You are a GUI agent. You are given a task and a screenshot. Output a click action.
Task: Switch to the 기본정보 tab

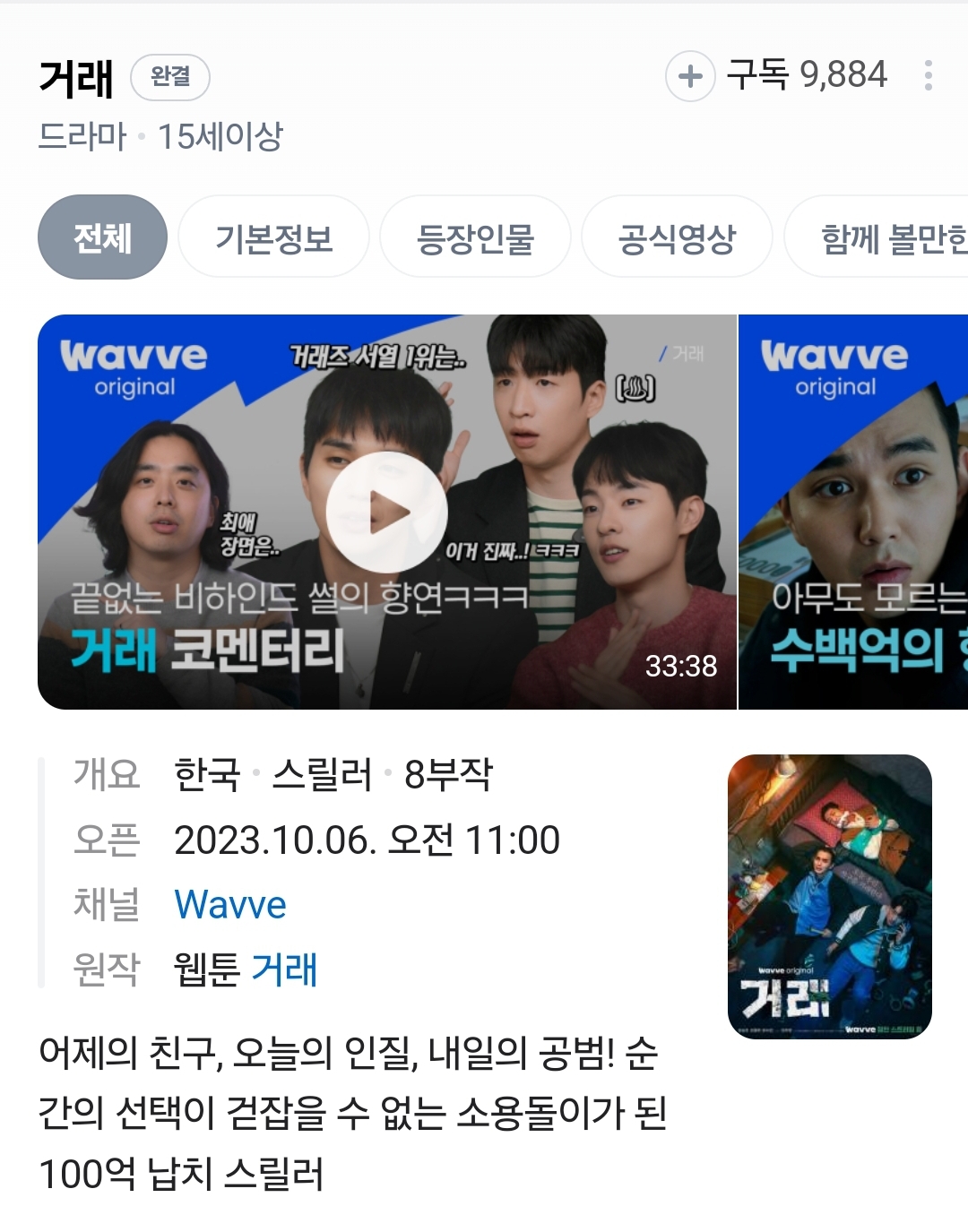coord(273,237)
